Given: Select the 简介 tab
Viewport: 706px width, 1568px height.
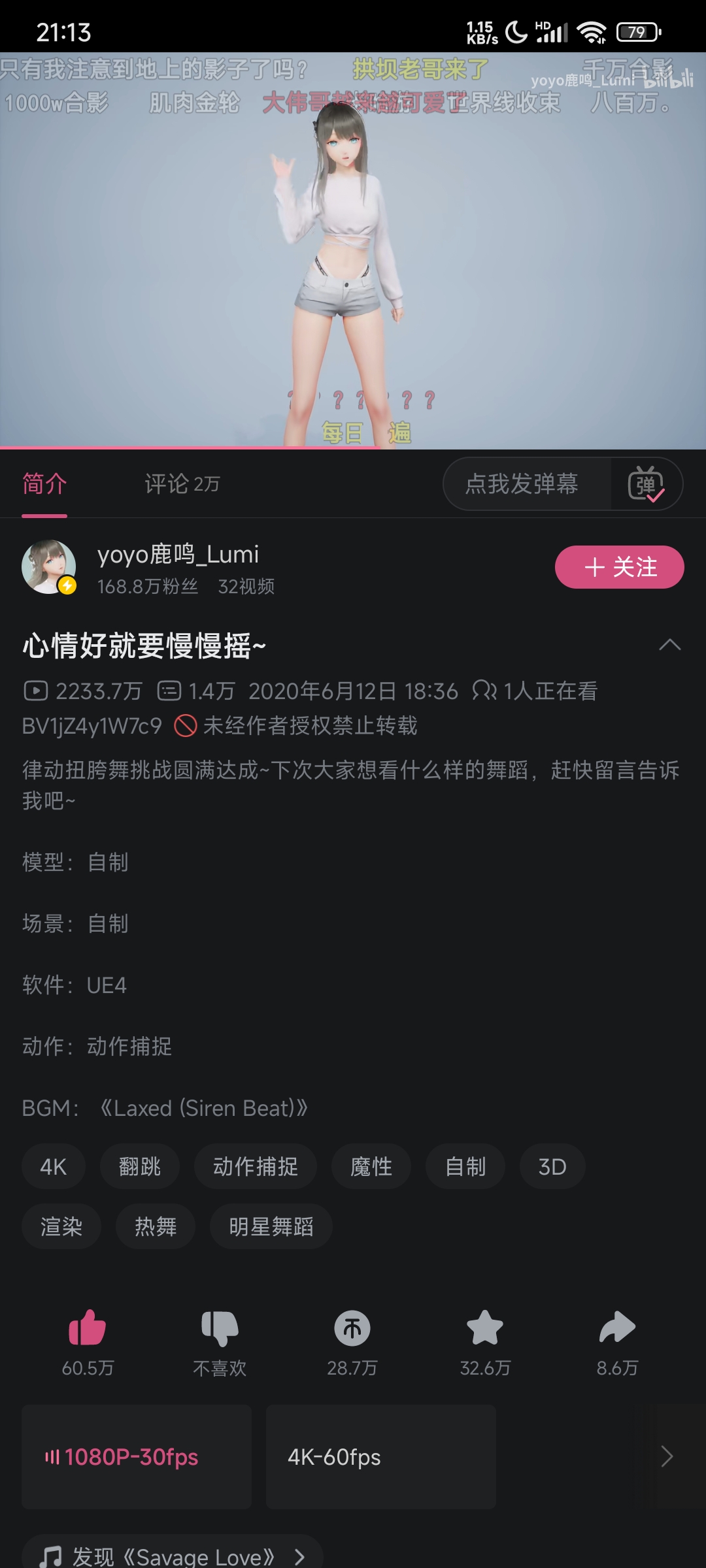Looking at the screenshot, I should [44, 484].
